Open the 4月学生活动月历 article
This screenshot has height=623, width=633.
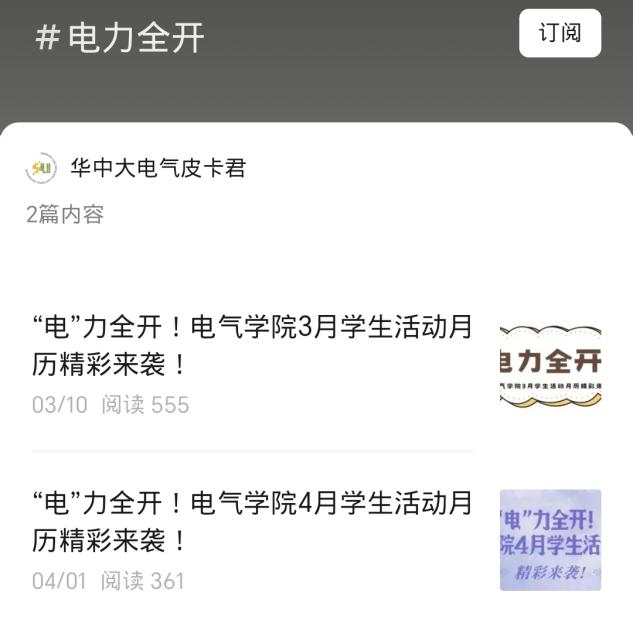tap(252, 521)
